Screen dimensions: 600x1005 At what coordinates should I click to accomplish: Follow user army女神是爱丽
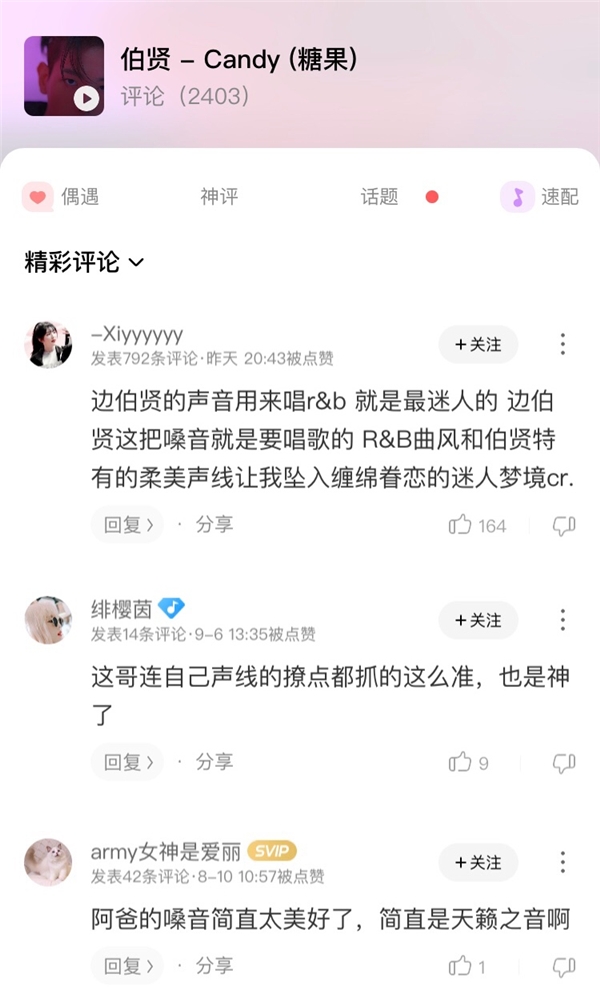[478, 862]
